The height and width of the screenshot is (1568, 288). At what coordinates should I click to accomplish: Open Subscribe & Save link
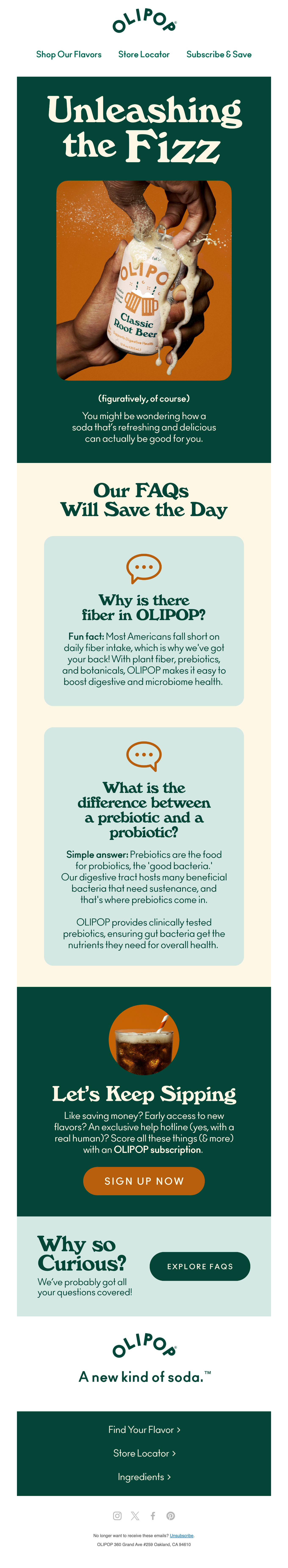pos(219,54)
